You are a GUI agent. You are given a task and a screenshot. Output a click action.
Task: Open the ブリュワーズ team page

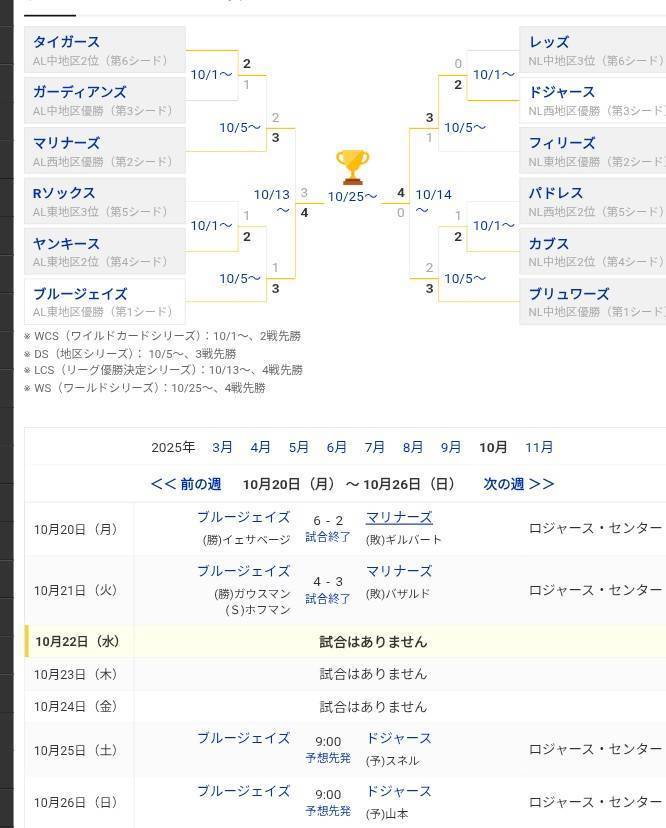point(569,294)
